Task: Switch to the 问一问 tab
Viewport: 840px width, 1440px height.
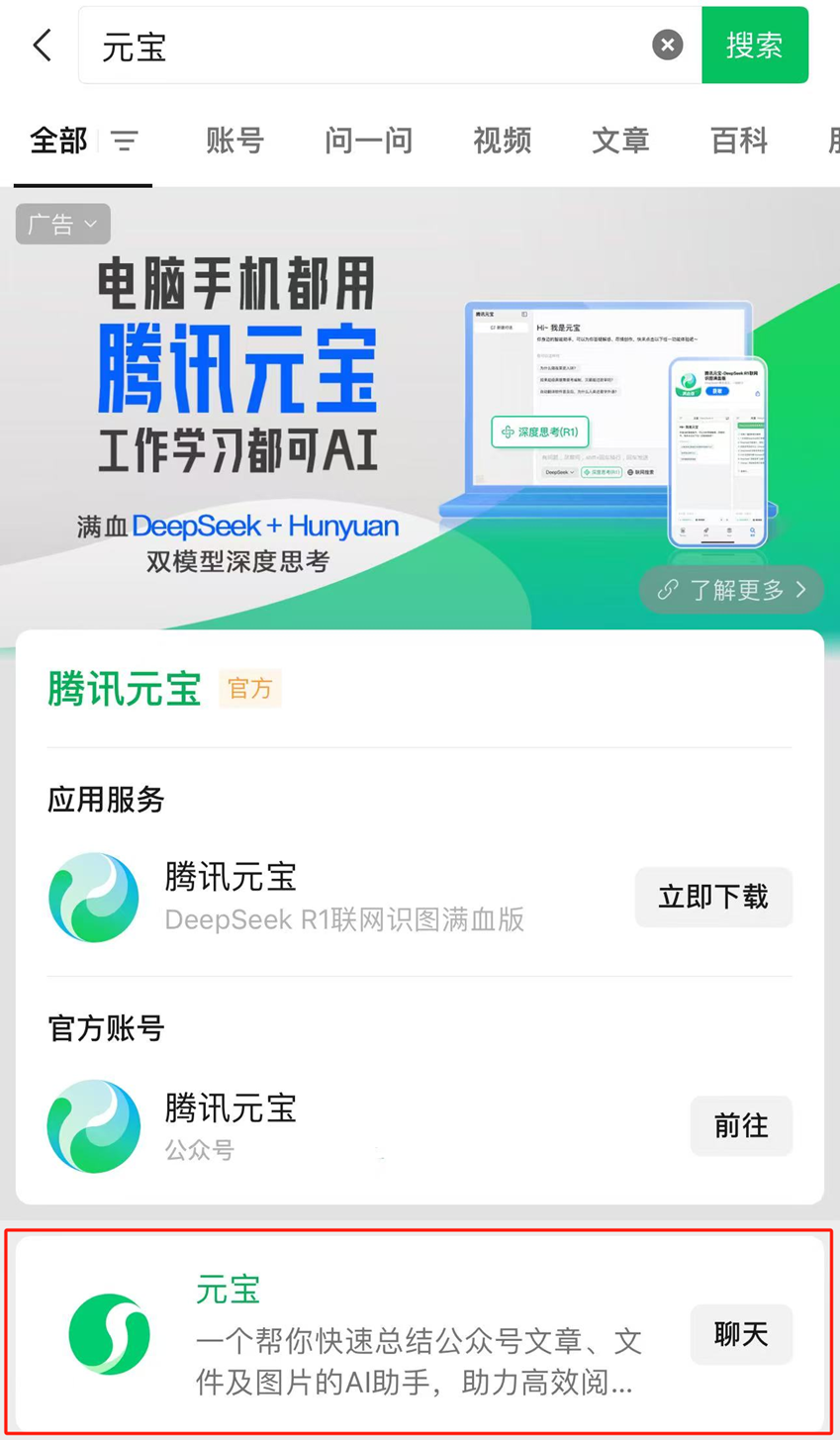Action: pyautogui.click(x=368, y=142)
